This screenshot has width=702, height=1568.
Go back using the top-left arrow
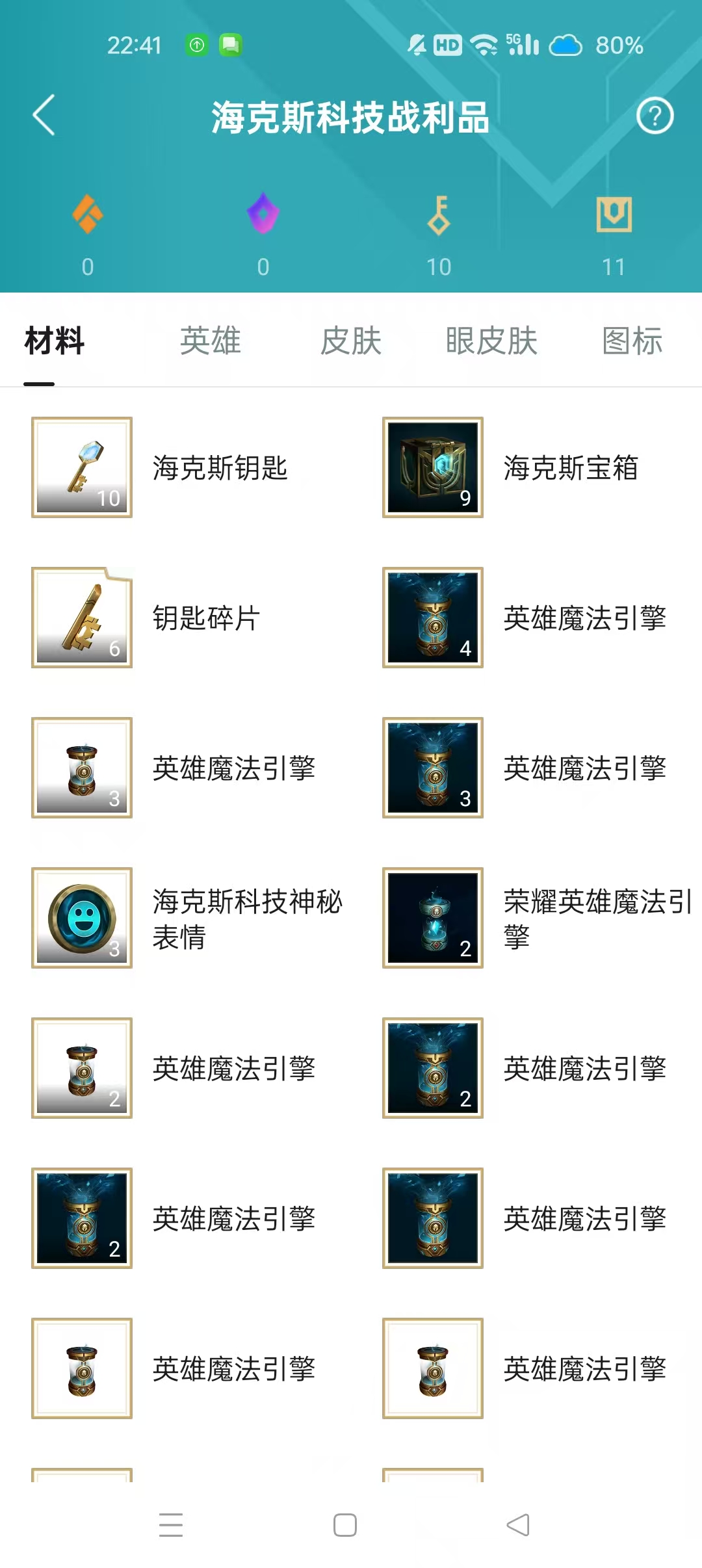click(x=44, y=116)
